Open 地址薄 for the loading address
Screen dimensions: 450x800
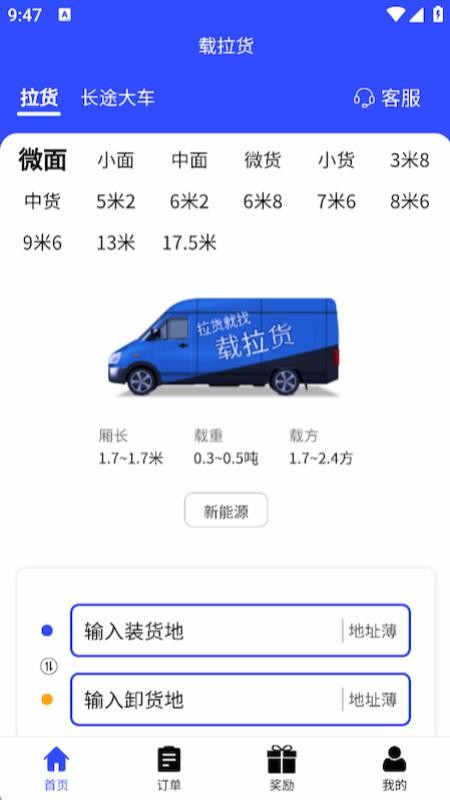pos(373,631)
